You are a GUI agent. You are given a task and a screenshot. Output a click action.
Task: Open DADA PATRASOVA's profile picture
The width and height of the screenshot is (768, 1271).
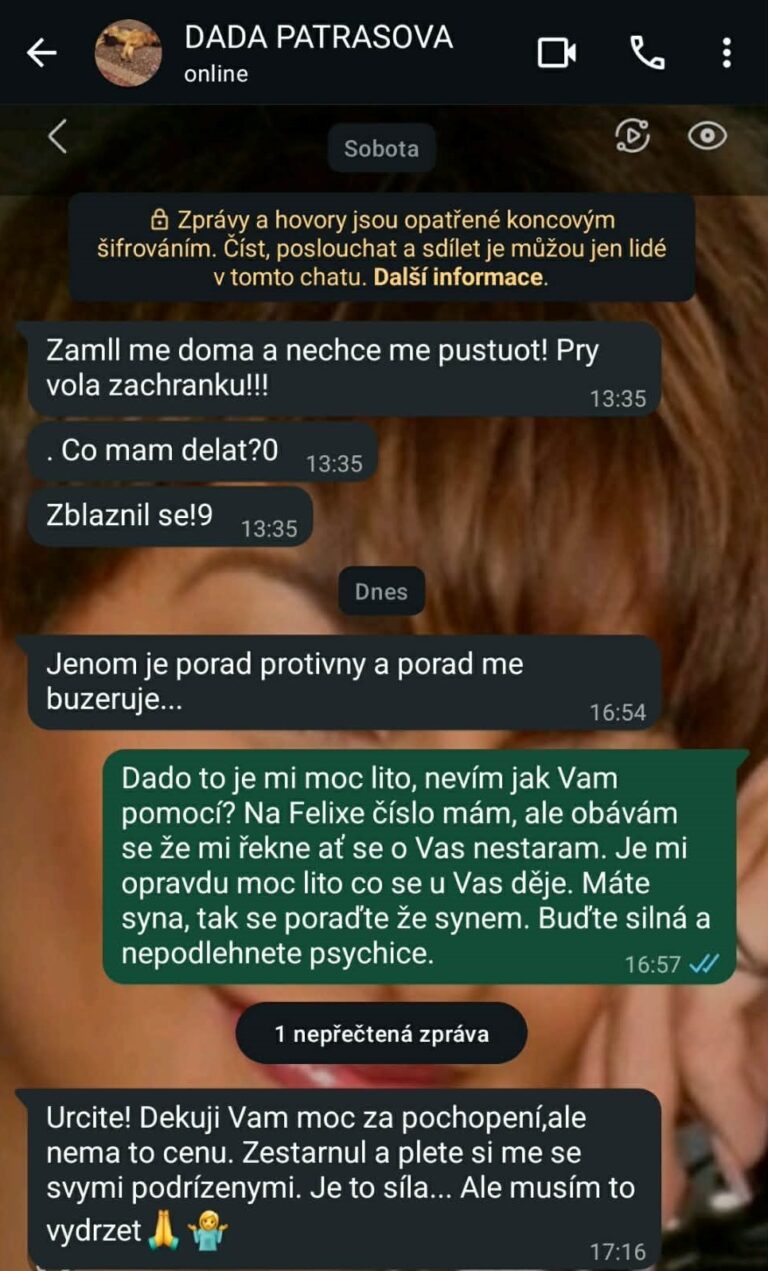[128, 53]
